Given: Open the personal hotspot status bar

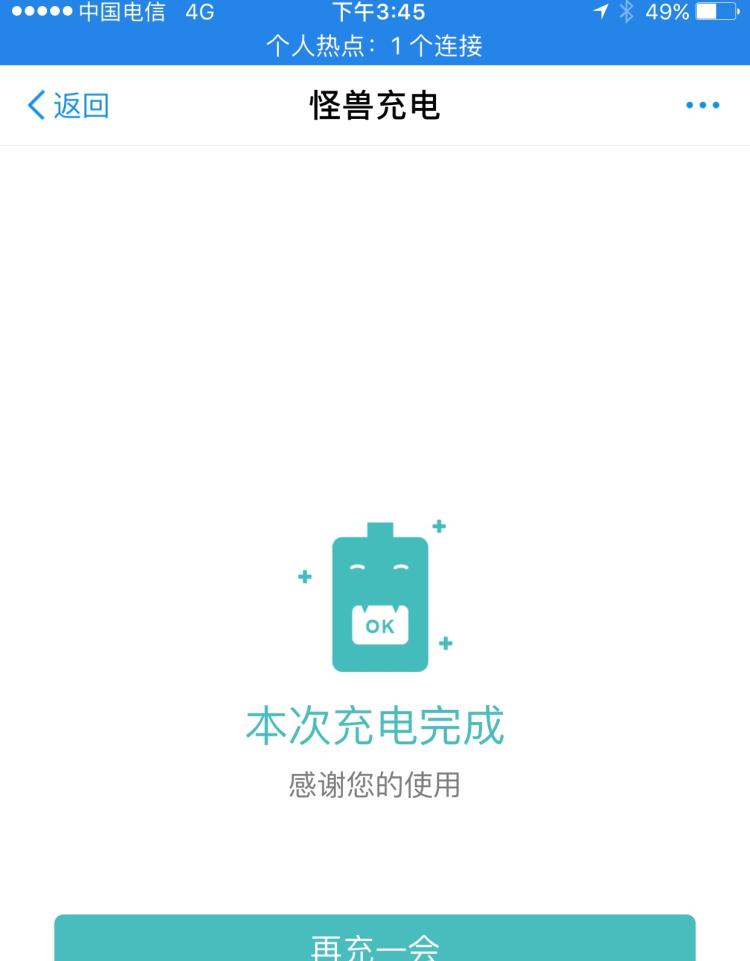Looking at the screenshot, I should click(375, 45).
